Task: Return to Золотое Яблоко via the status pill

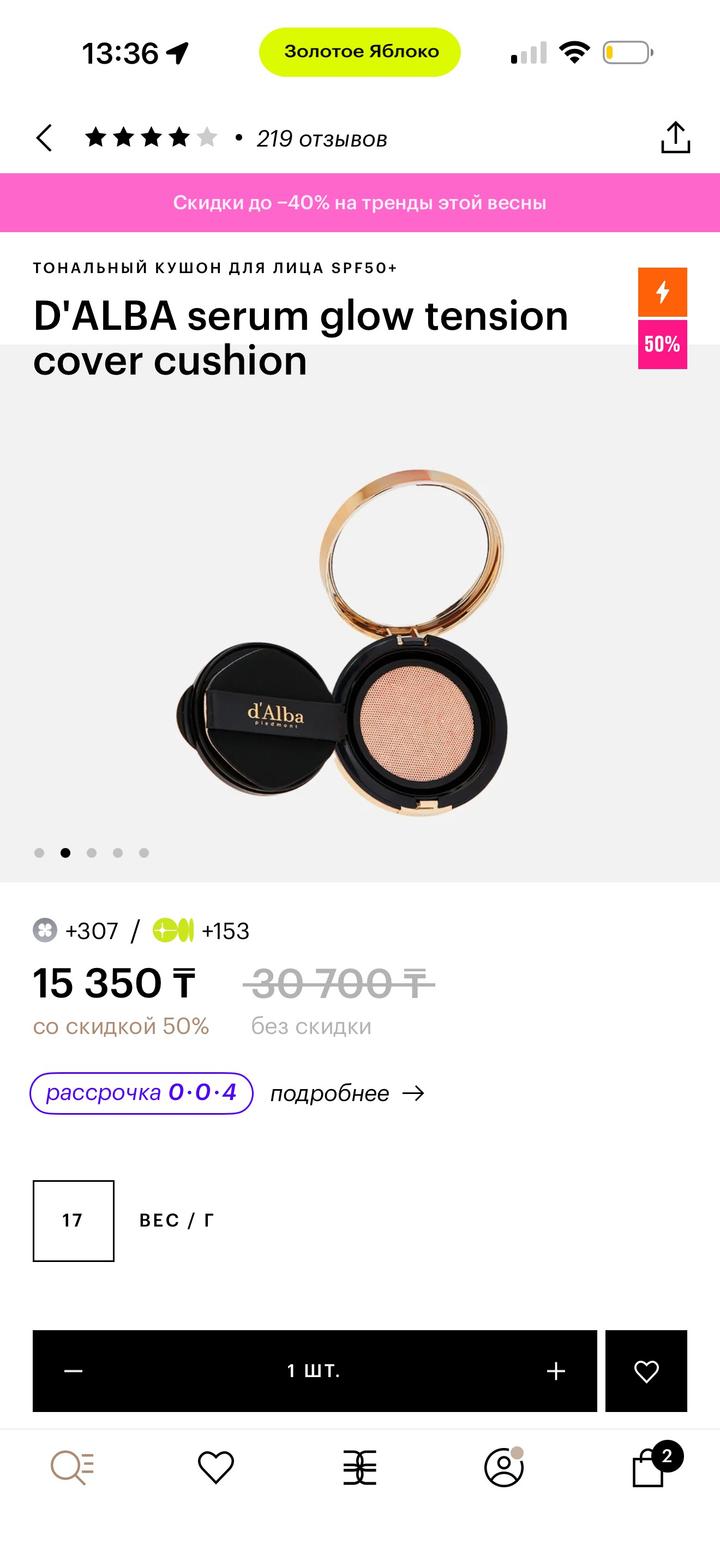Action: pos(360,52)
